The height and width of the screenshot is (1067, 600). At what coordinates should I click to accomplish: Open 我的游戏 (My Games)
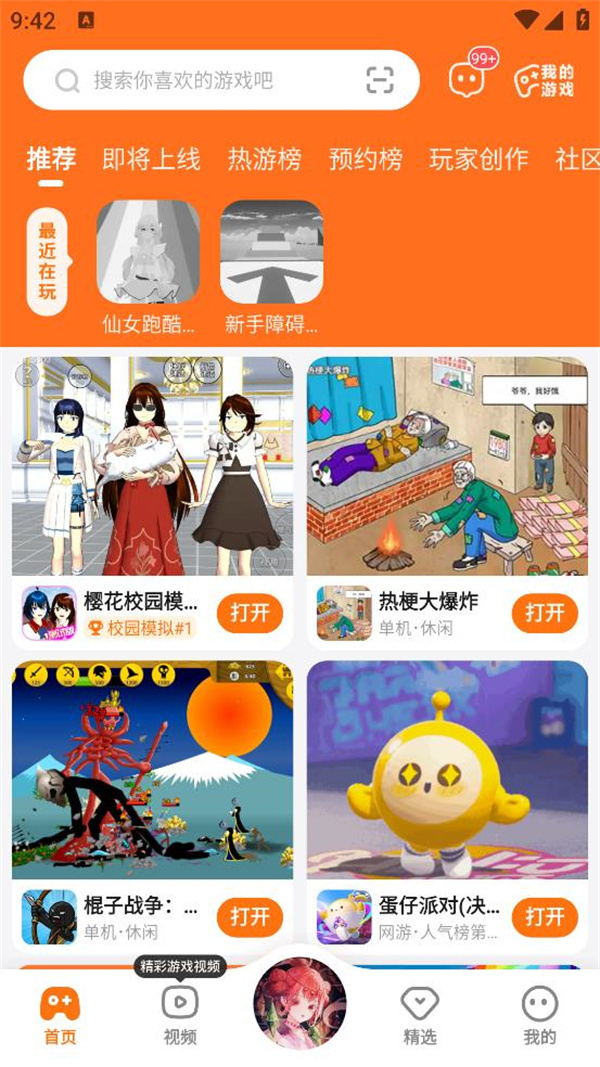coord(544,81)
